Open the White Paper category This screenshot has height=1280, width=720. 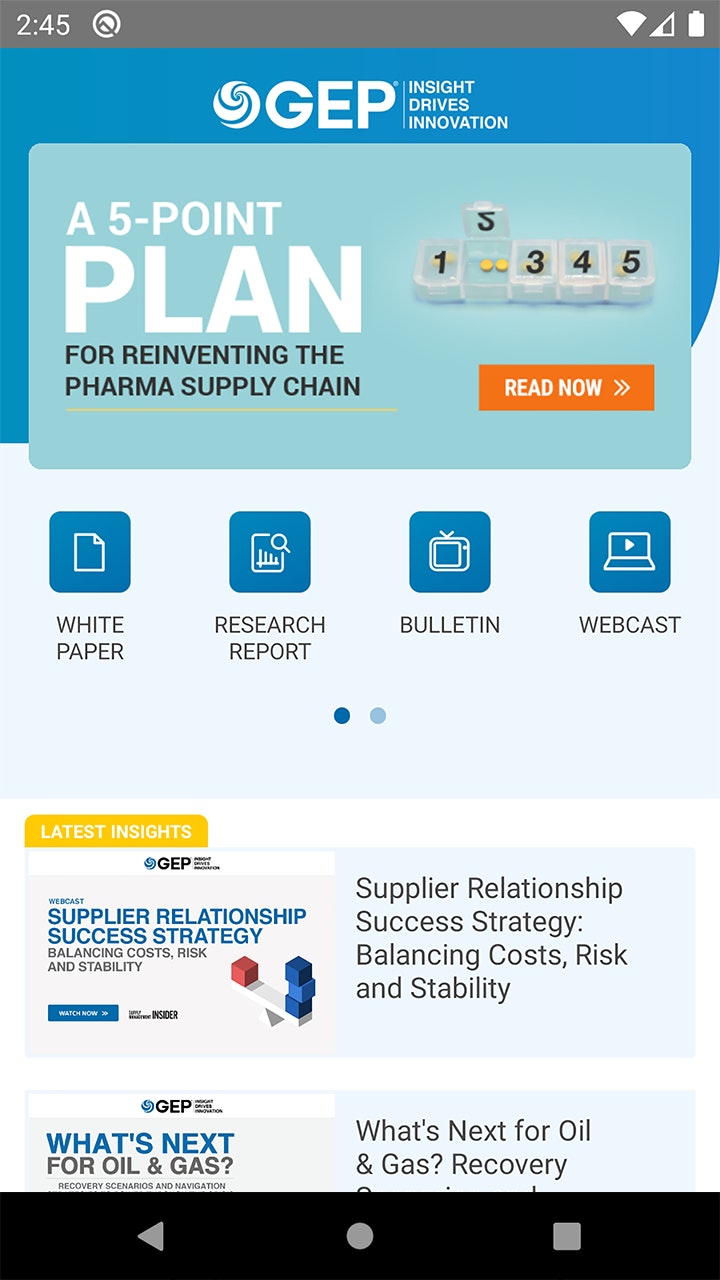(x=90, y=552)
